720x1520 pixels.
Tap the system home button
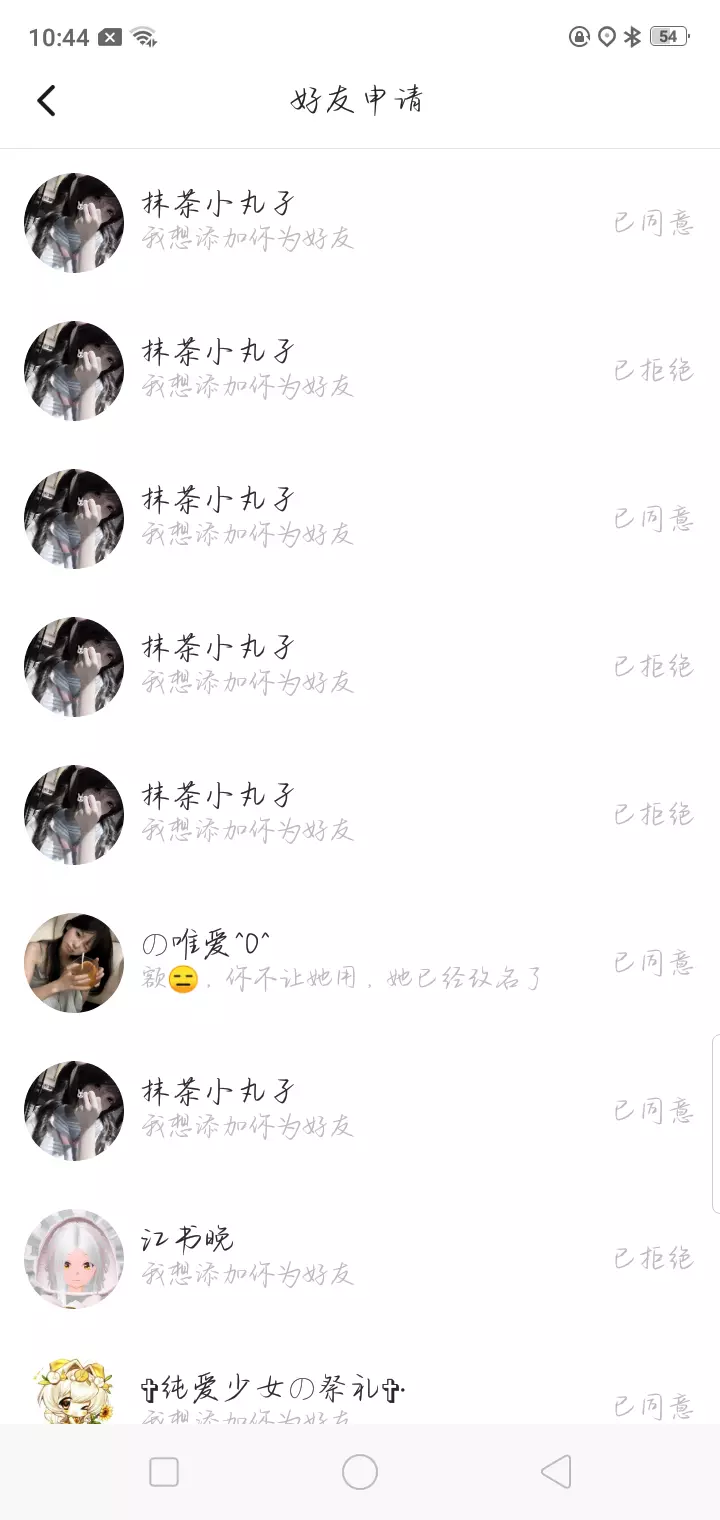point(360,1471)
